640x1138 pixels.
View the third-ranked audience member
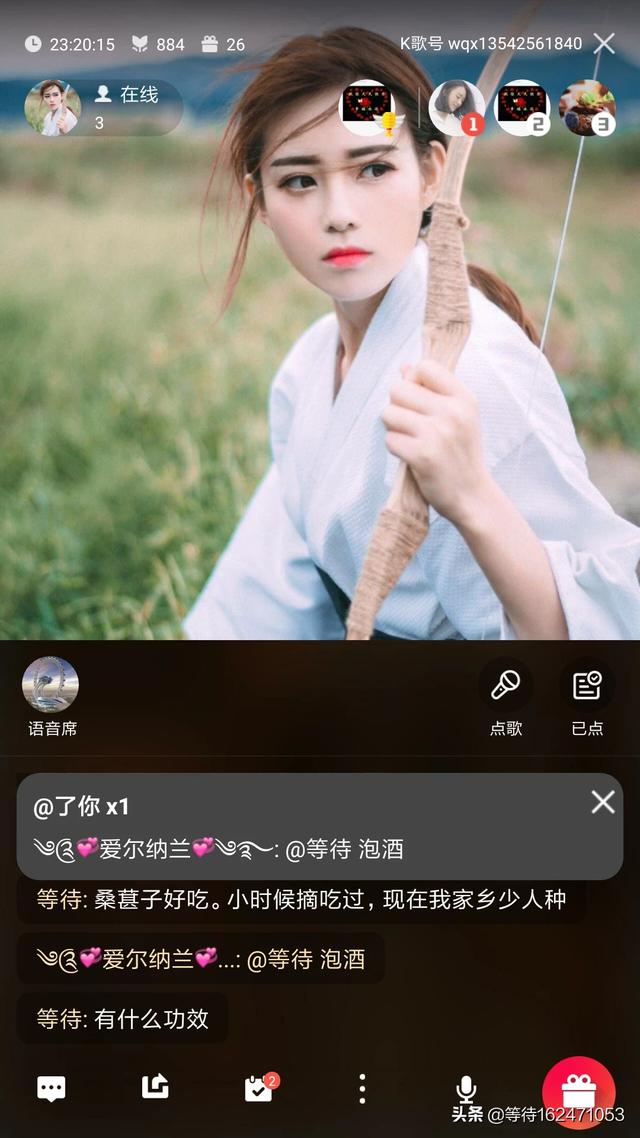587,107
